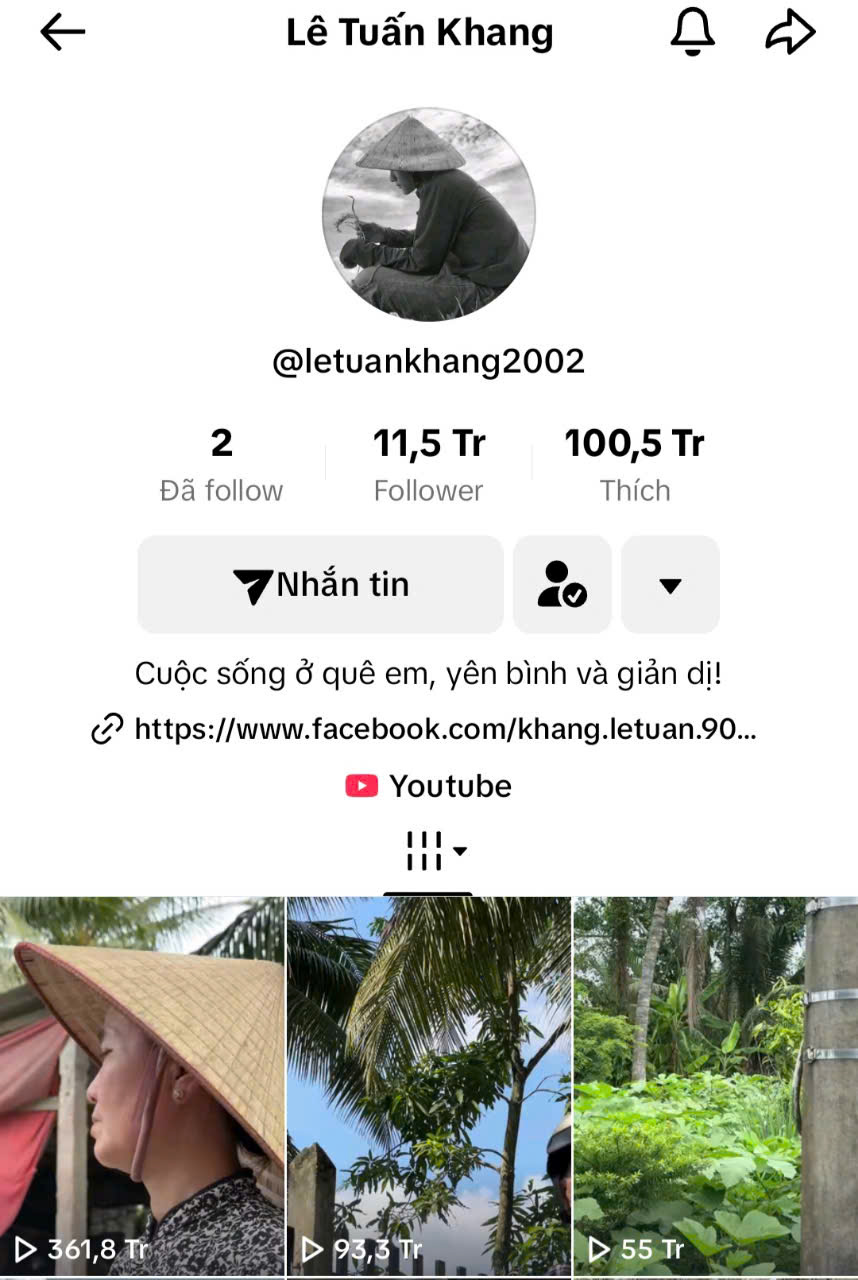Expand the more-options dropdown beside the friend button
The height and width of the screenshot is (1280, 858).
[x=670, y=584]
